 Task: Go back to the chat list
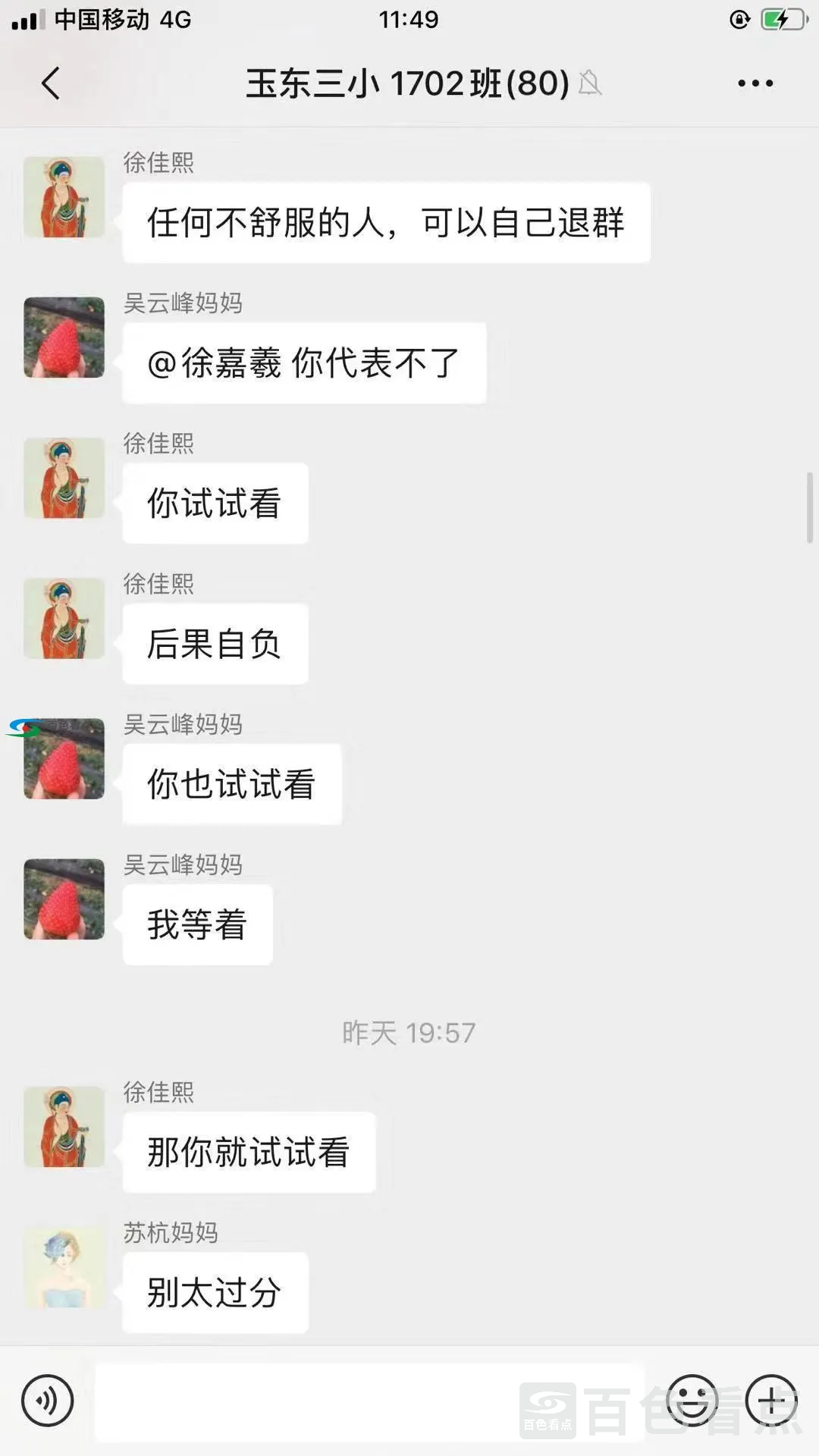click(x=51, y=83)
